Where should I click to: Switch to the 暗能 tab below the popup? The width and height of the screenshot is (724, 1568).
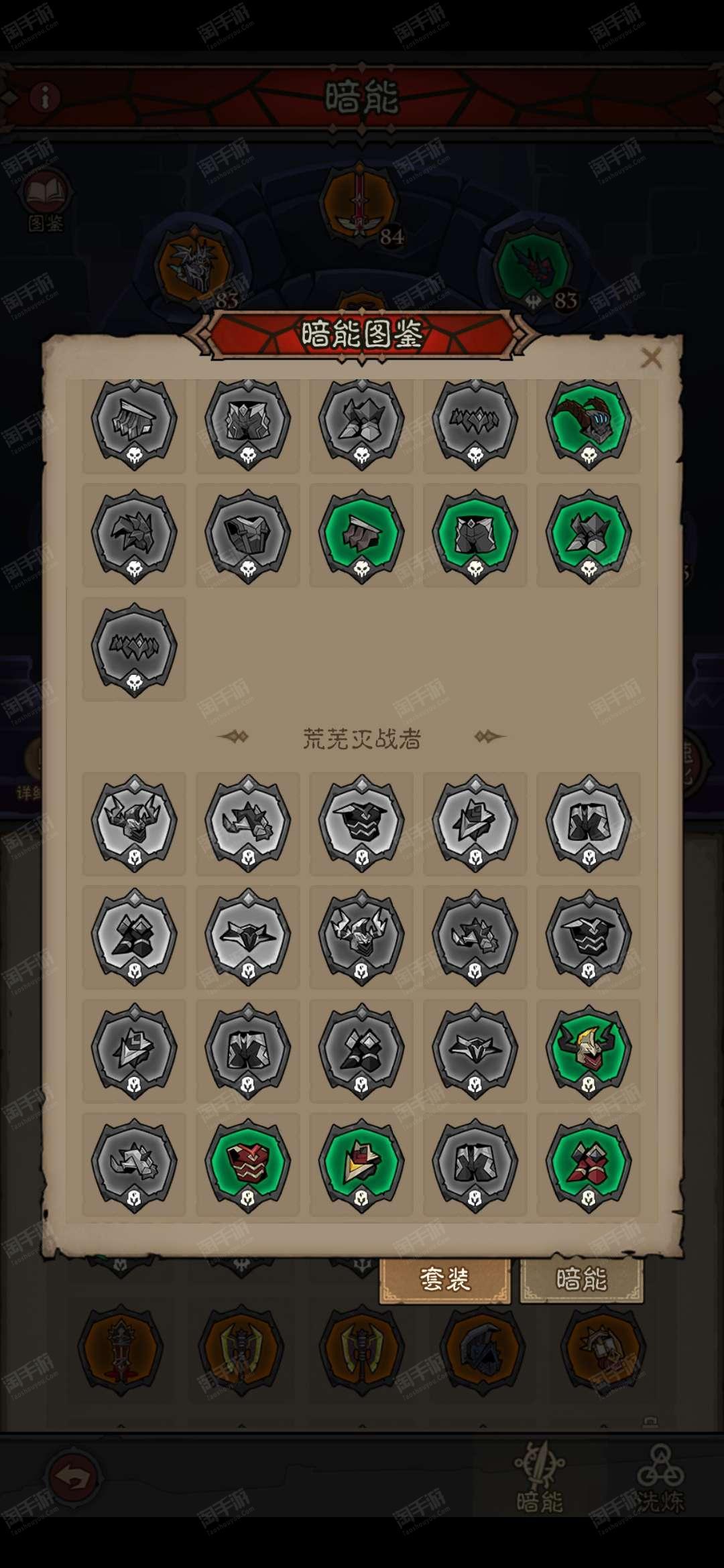pos(581,1279)
